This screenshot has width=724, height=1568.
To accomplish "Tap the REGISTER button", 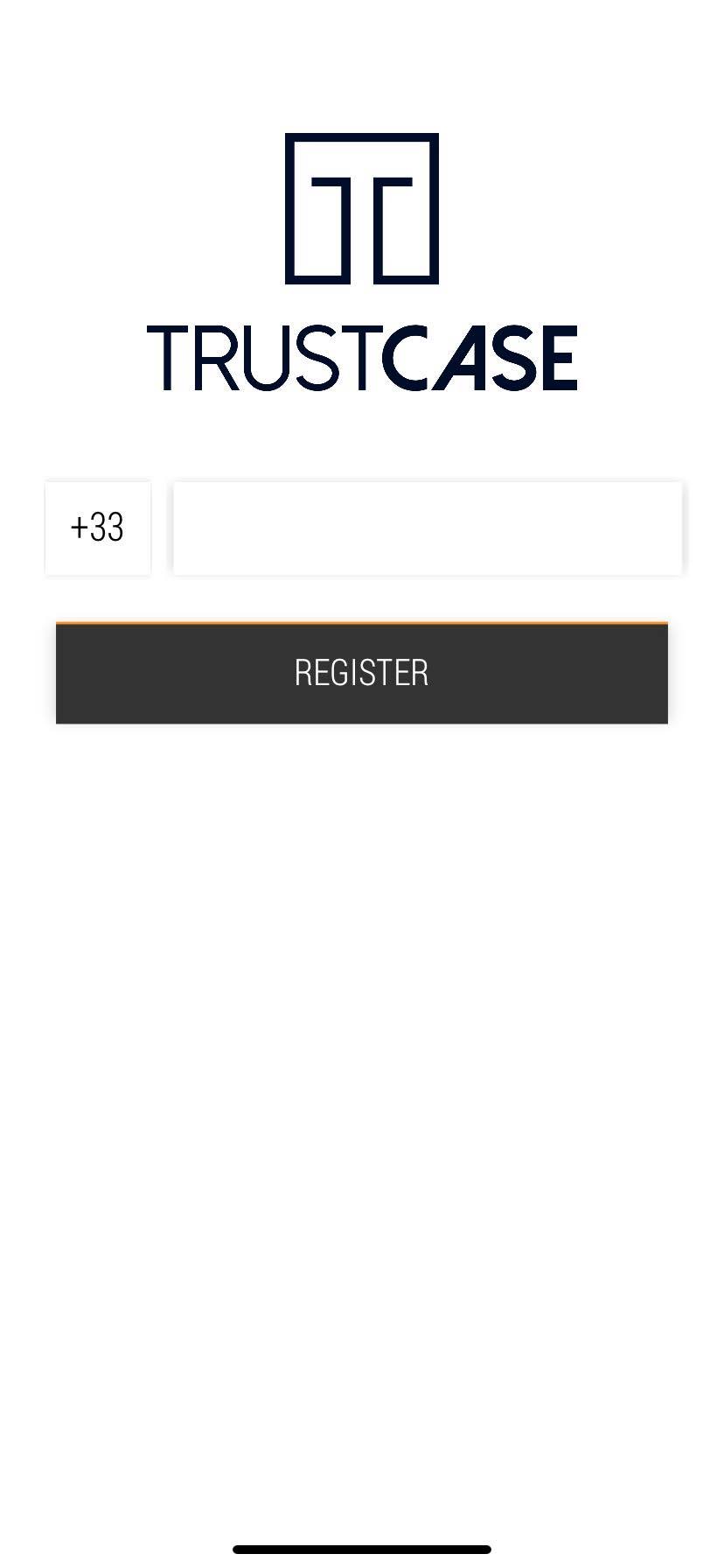I will click(362, 673).
